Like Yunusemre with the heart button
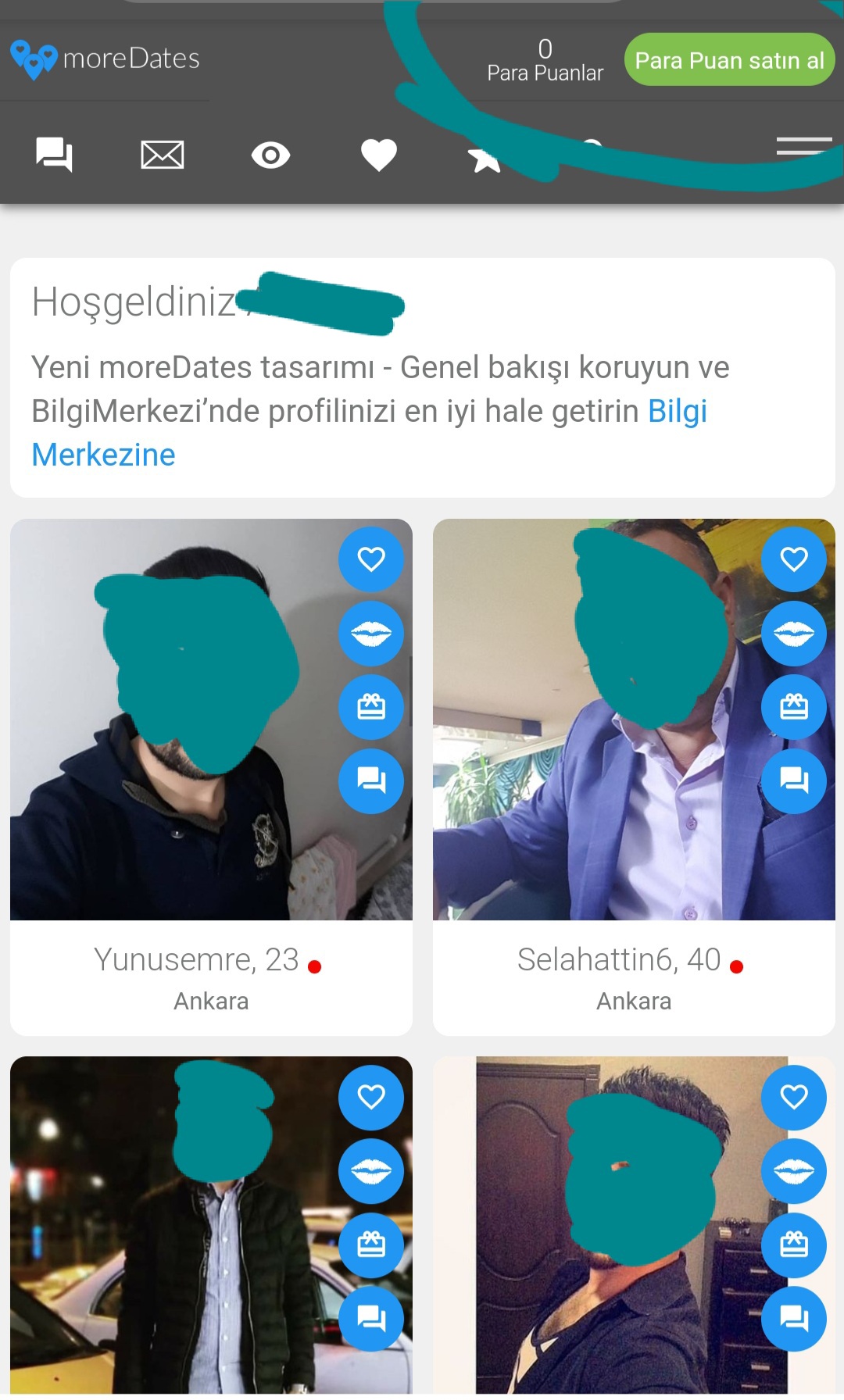This screenshot has width=844, height=1400. click(371, 559)
